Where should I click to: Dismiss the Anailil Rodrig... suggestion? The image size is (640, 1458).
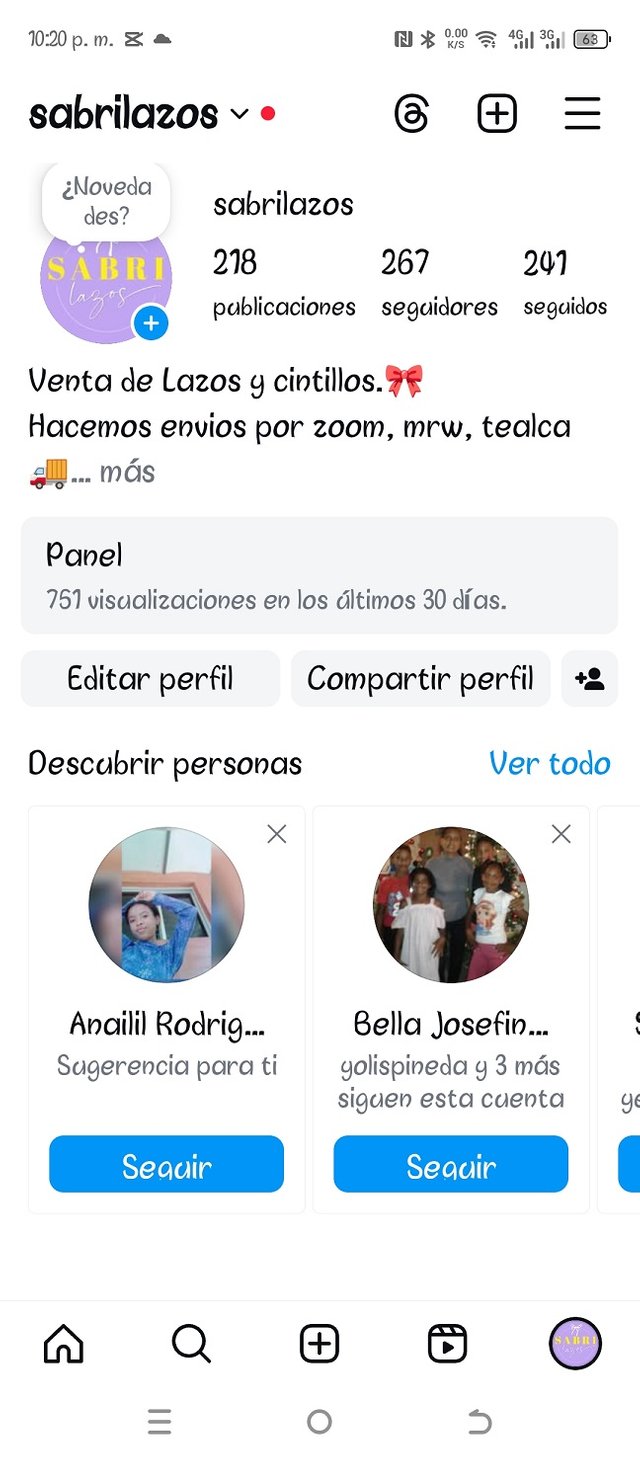[x=277, y=834]
